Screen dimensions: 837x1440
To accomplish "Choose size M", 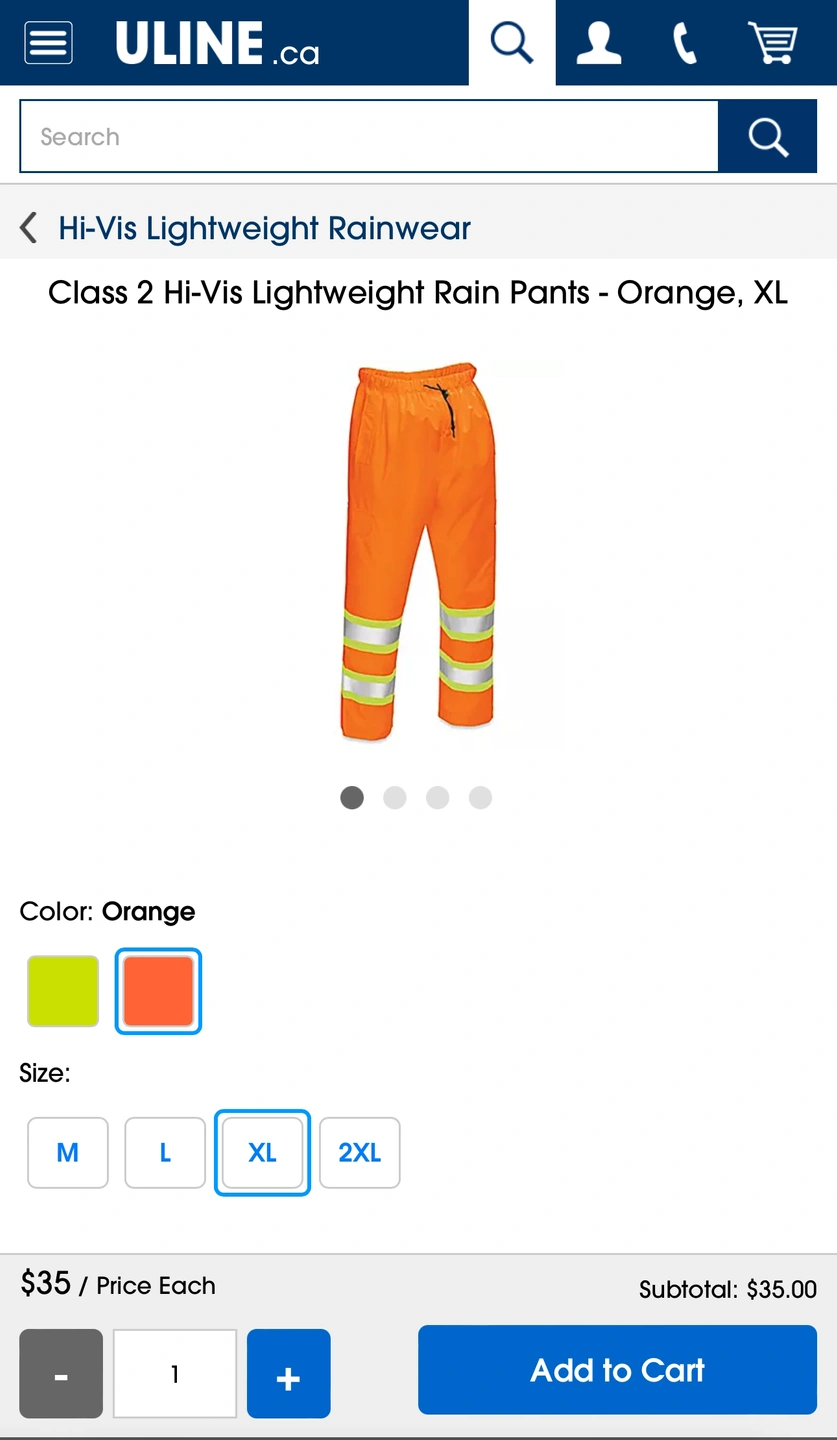I will [x=68, y=1153].
